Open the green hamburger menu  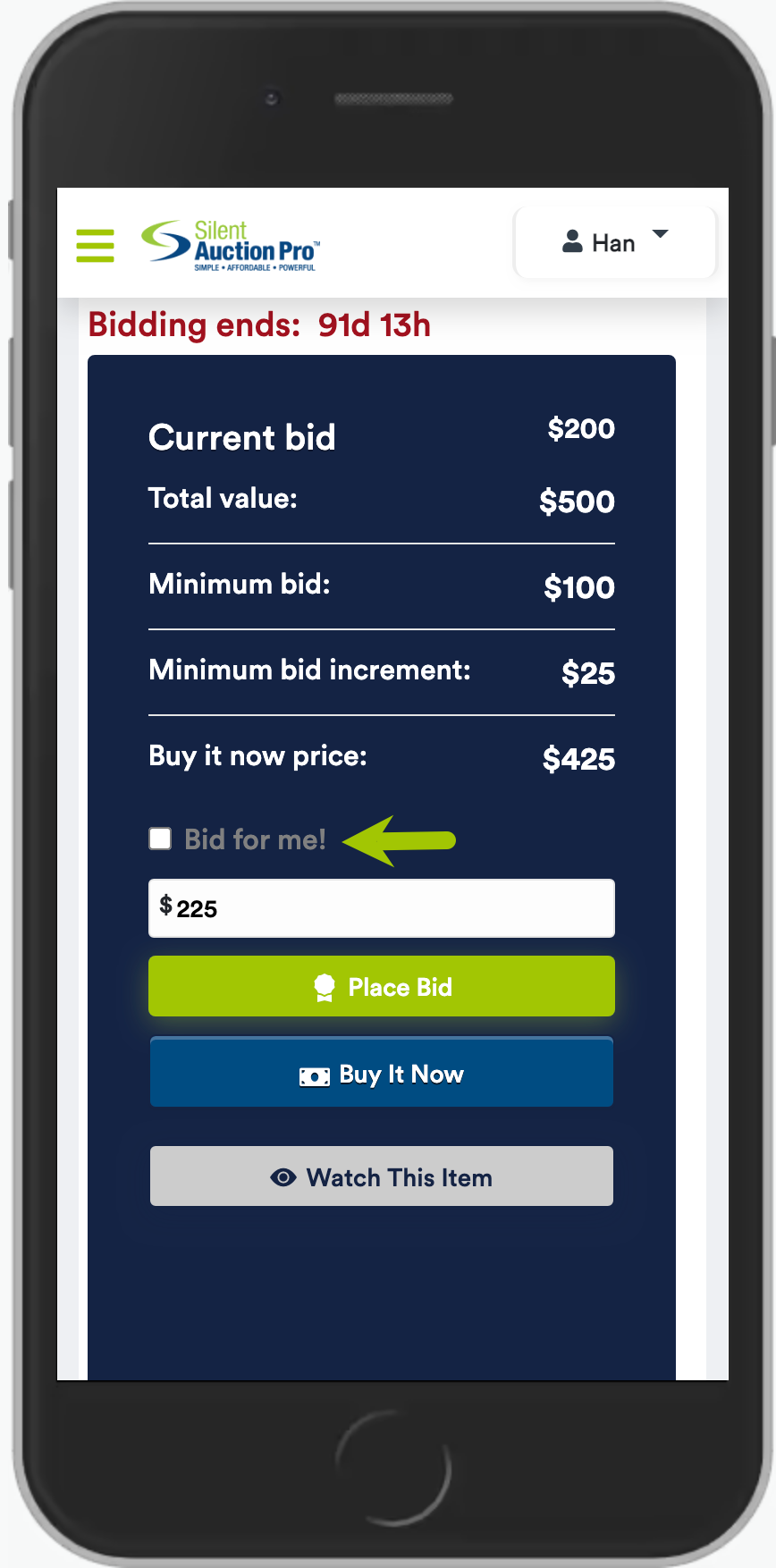click(x=95, y=245)
